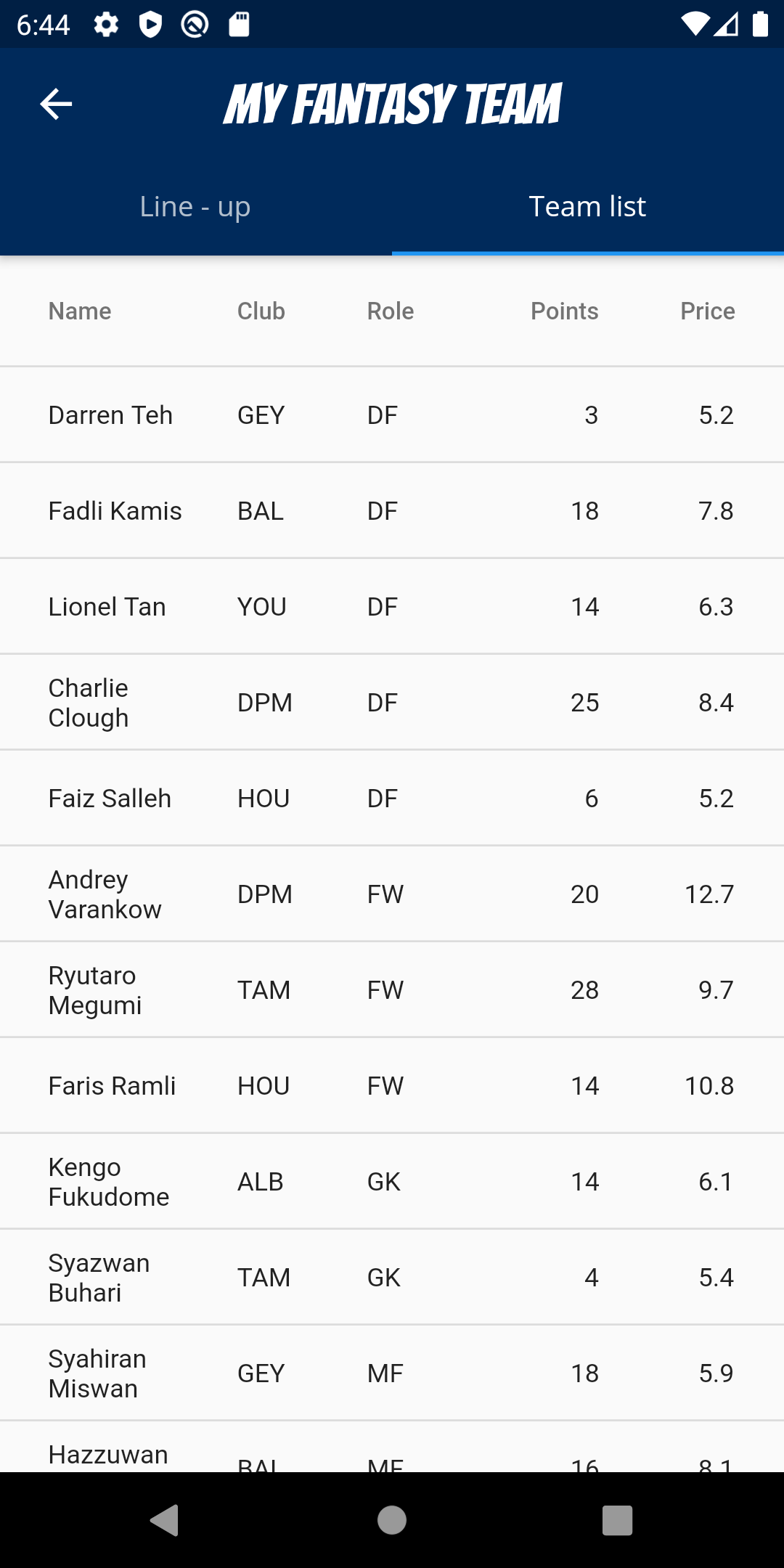Select the Team list tab

tap(587, 207)
